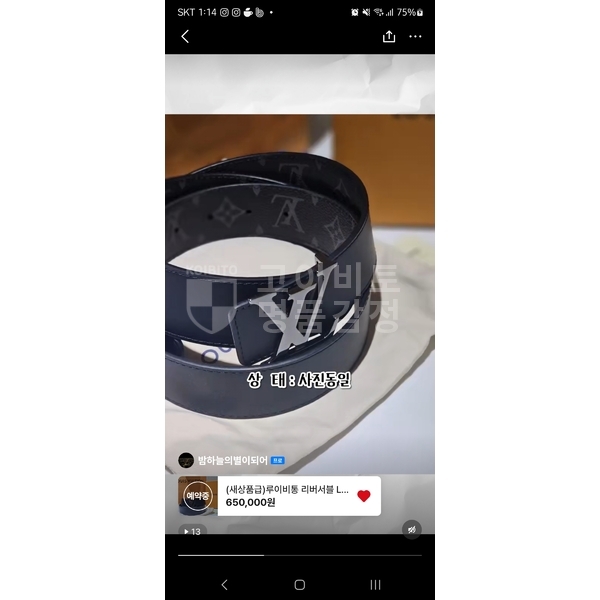Share this video post
600x600 pixels.
(x=389, y=36)
